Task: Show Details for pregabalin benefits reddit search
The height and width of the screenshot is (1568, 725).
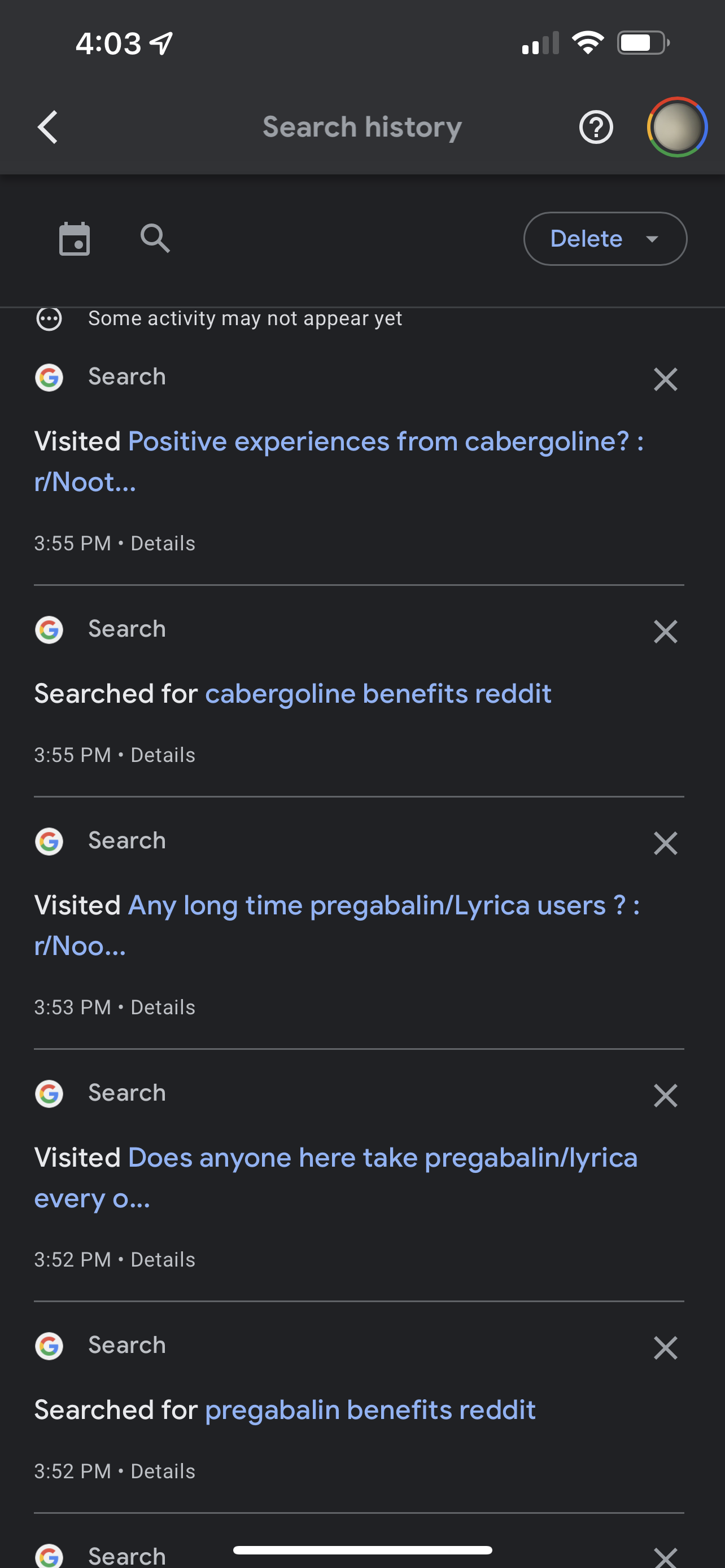Action: point(163,1471)
